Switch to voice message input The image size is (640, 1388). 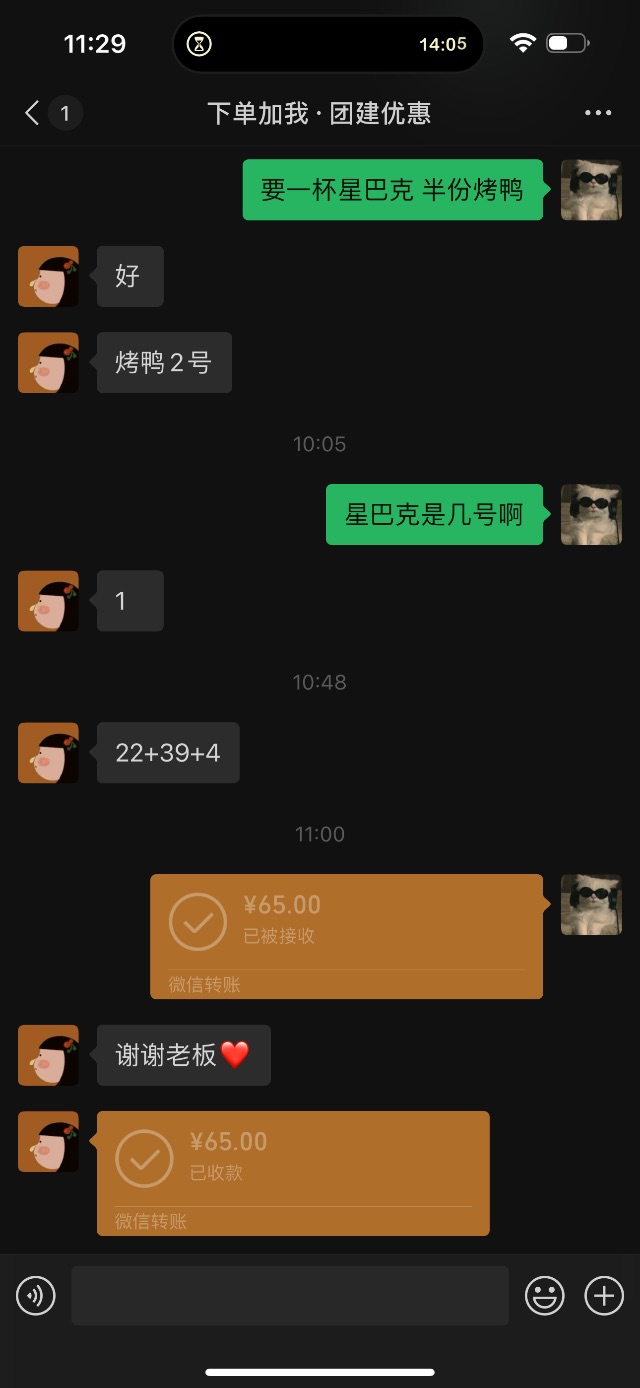pos(36,1296)
